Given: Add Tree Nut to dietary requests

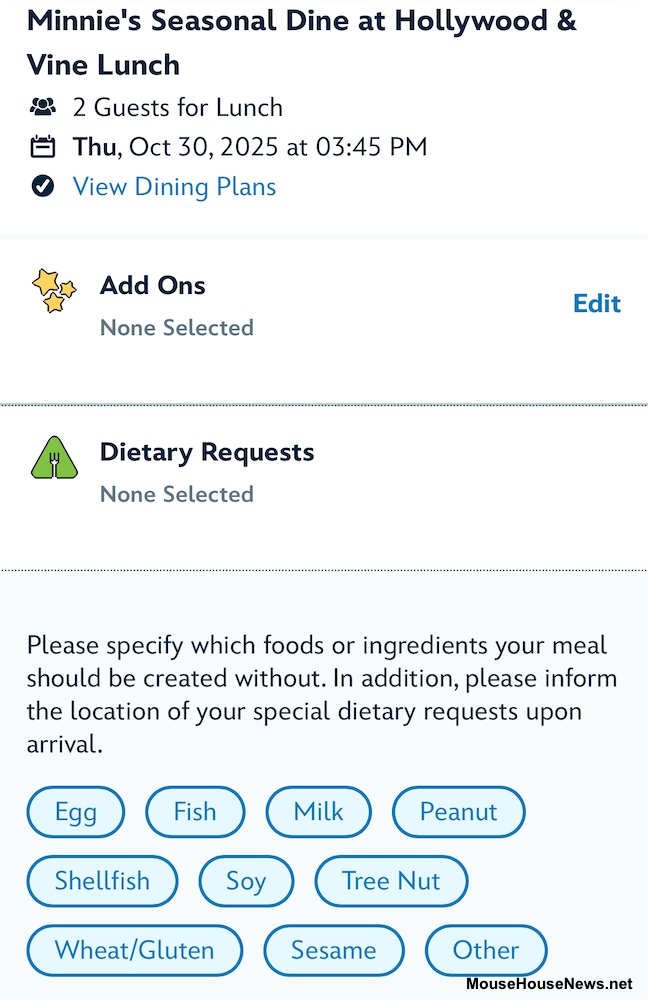Looking at the screenshot, I should tap(391, 881).
